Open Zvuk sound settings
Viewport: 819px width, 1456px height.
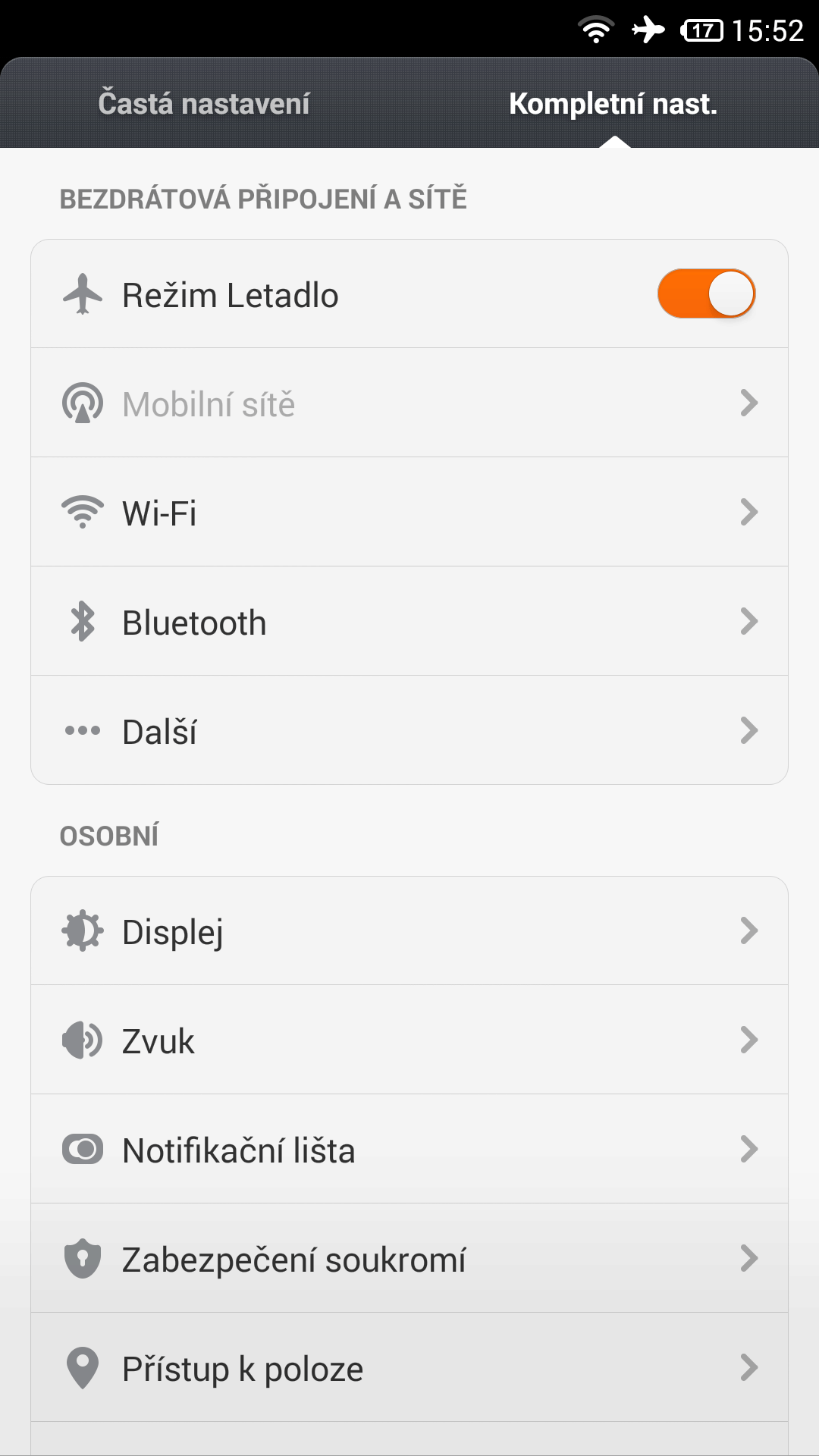(409, 1040)
